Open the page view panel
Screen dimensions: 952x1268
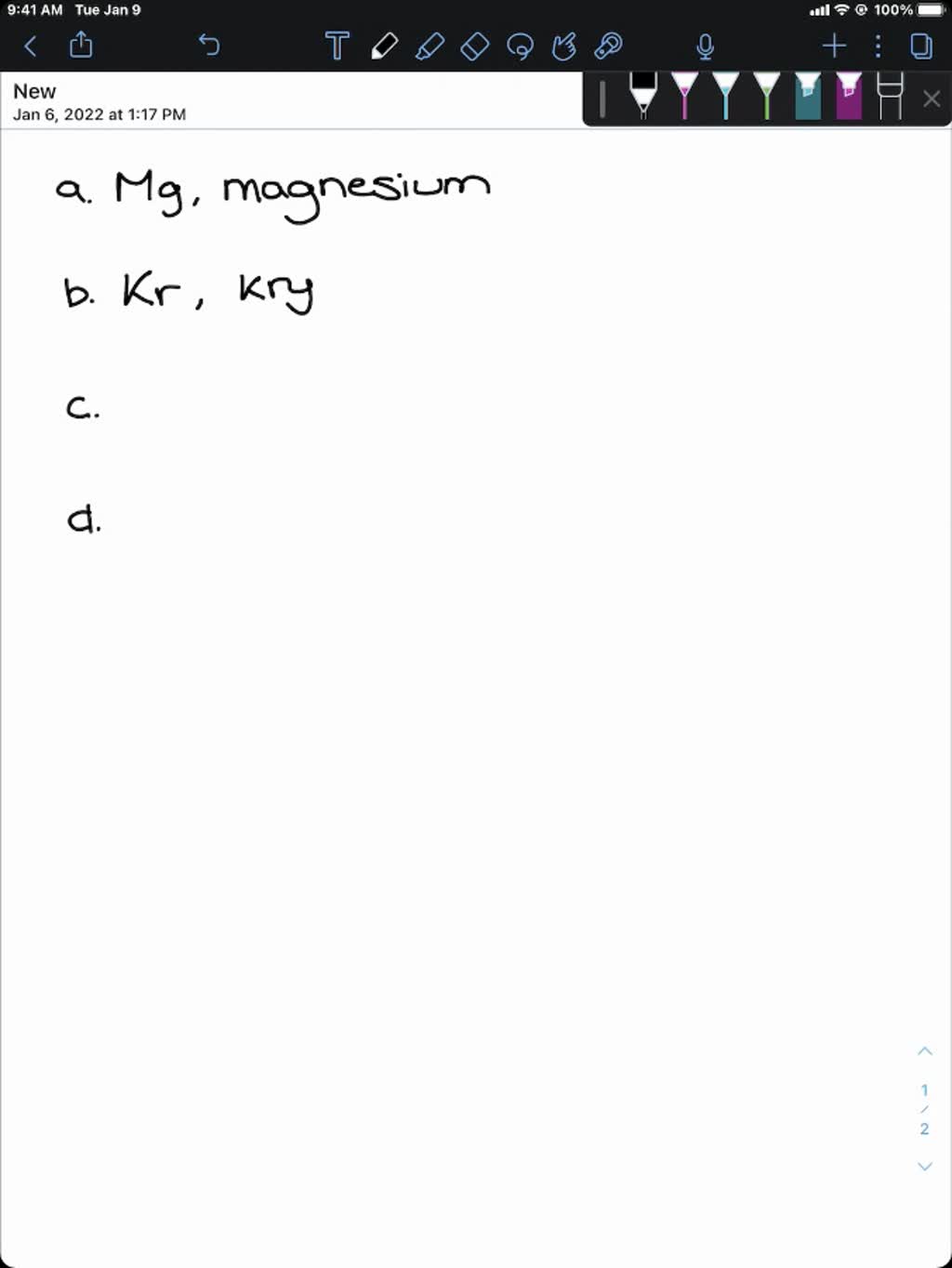920,46
